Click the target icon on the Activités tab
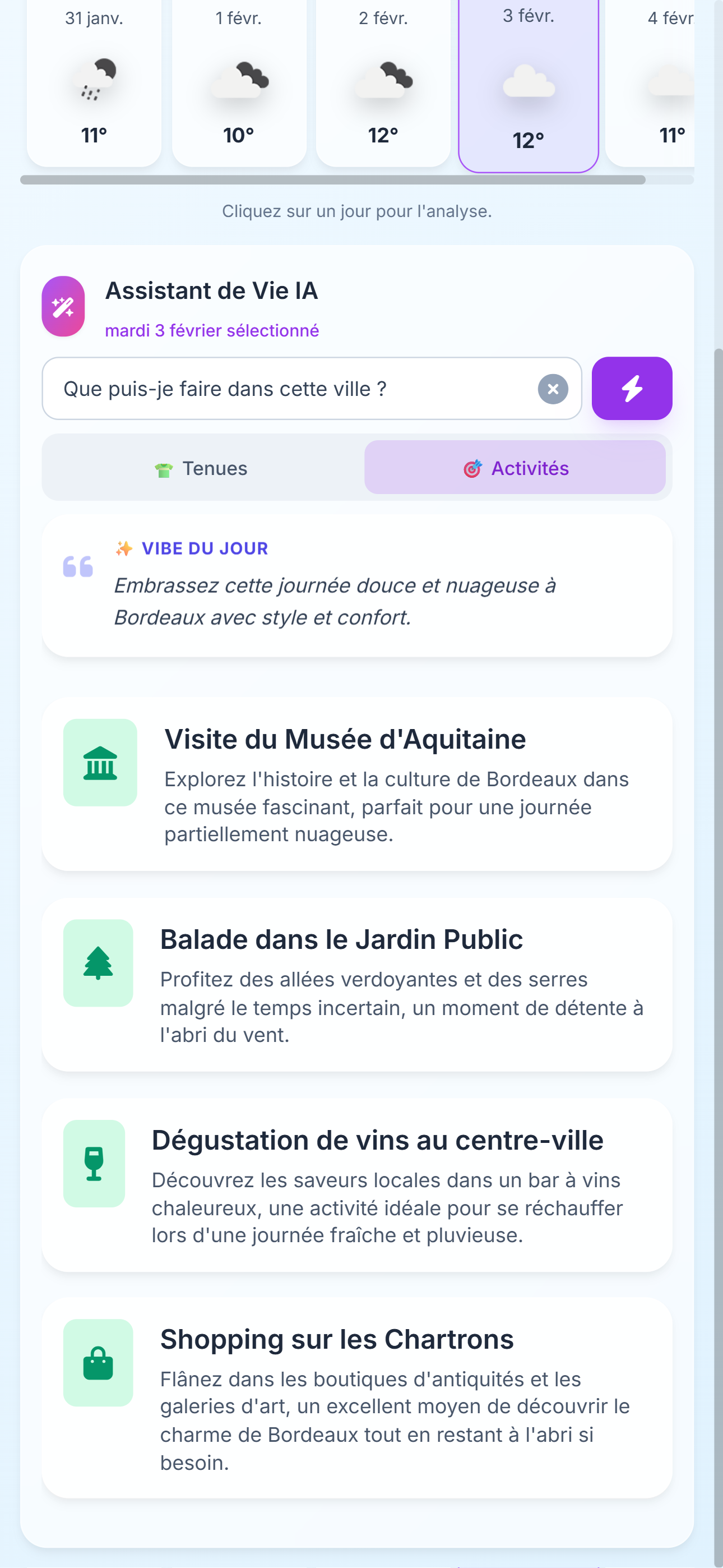Viewport: 723px width, 1568px height. click(x=474, y=468)
